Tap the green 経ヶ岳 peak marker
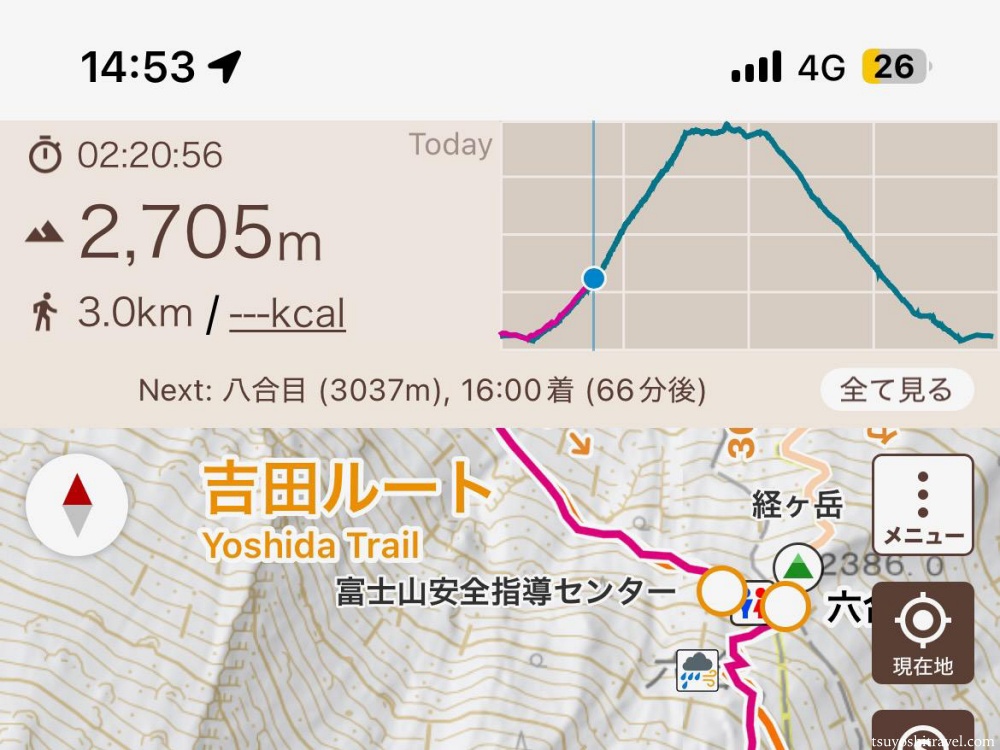 click(797, 567)
